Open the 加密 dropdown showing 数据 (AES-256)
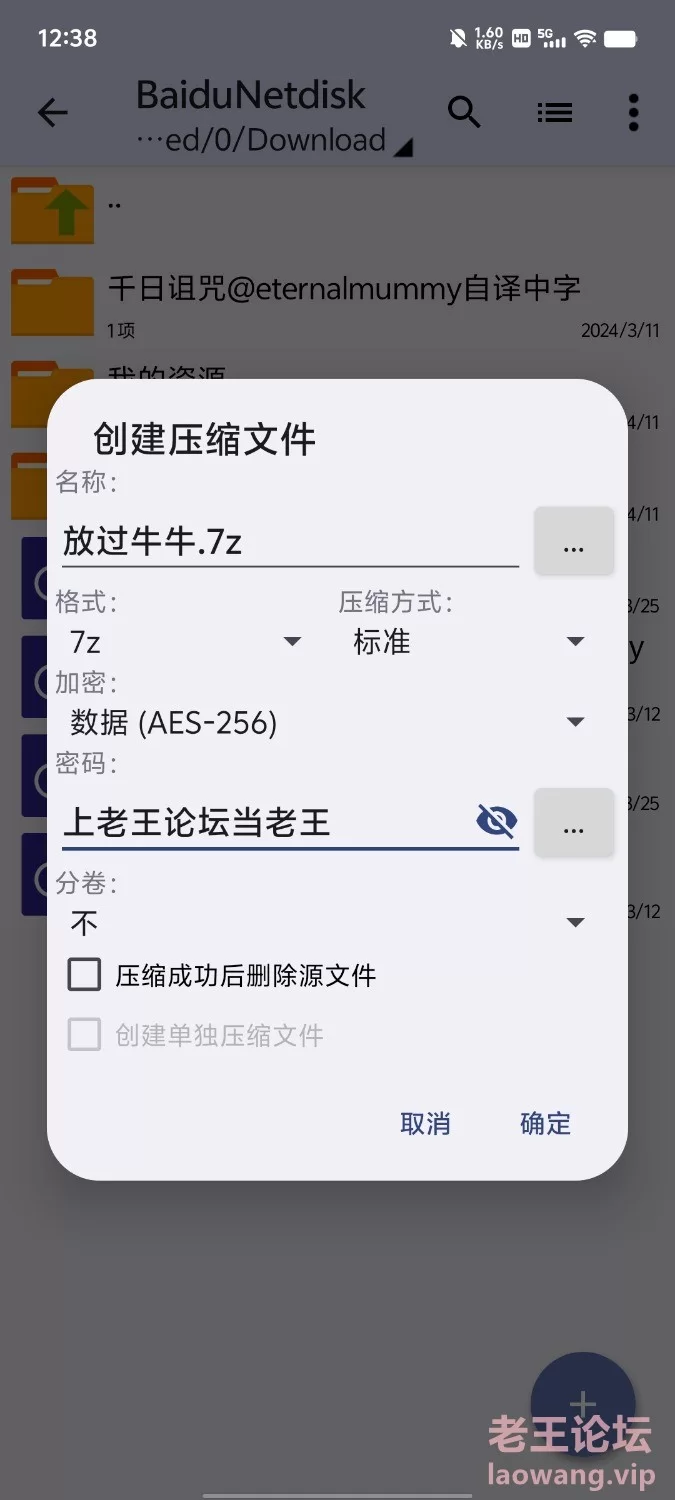 (326, 722)
